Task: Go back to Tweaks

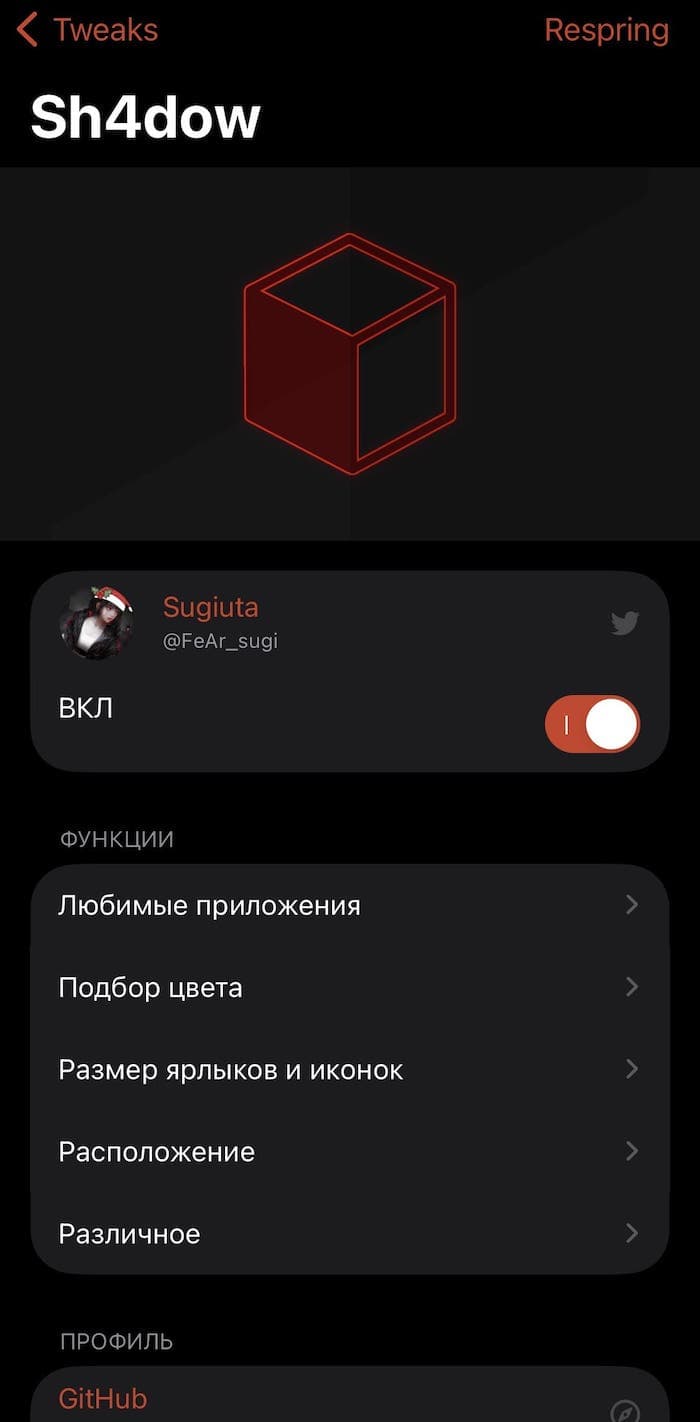Action: click(x=88, y=30)
